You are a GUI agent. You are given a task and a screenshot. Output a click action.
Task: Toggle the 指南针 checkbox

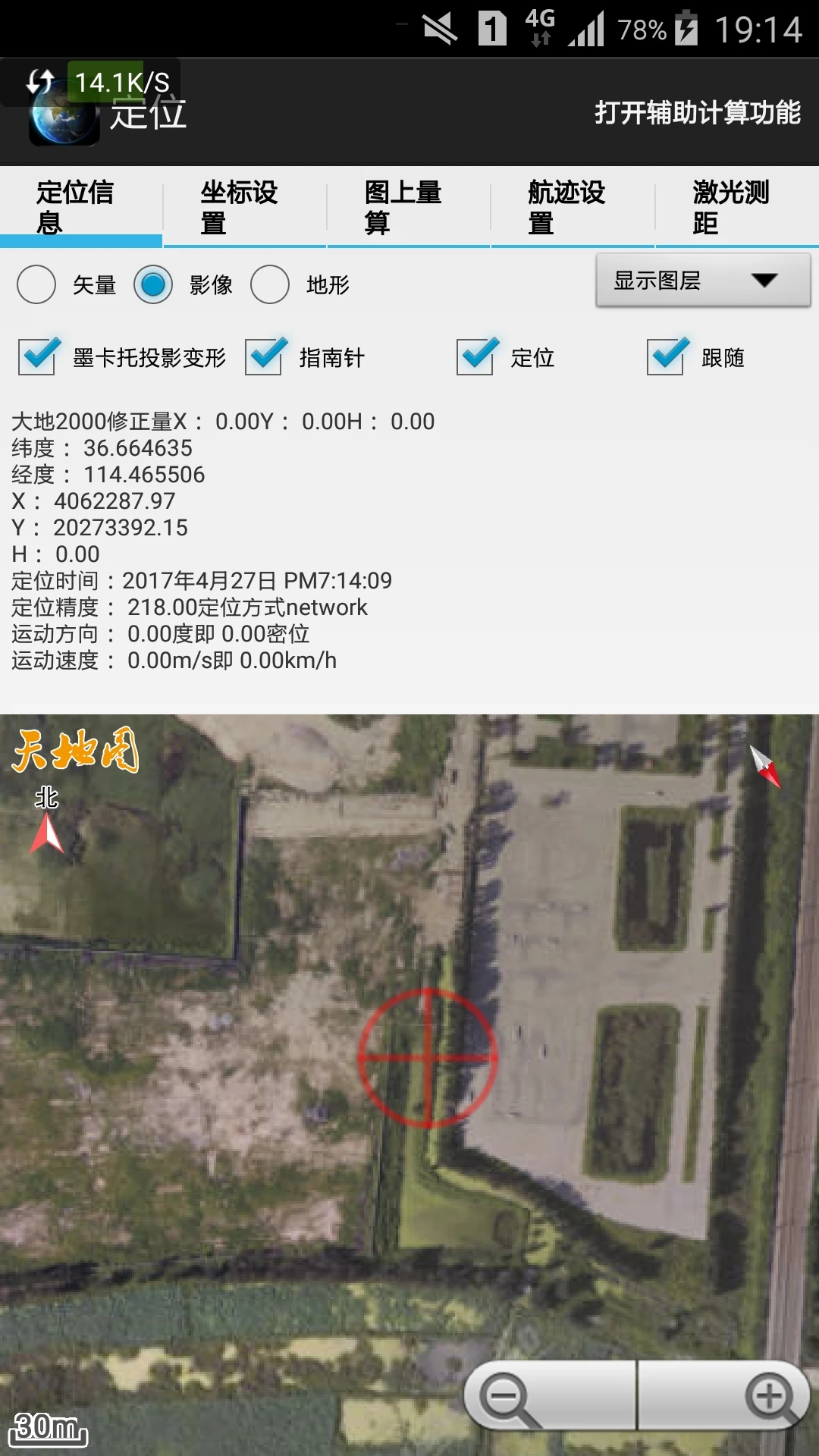(x=265, y=357)
